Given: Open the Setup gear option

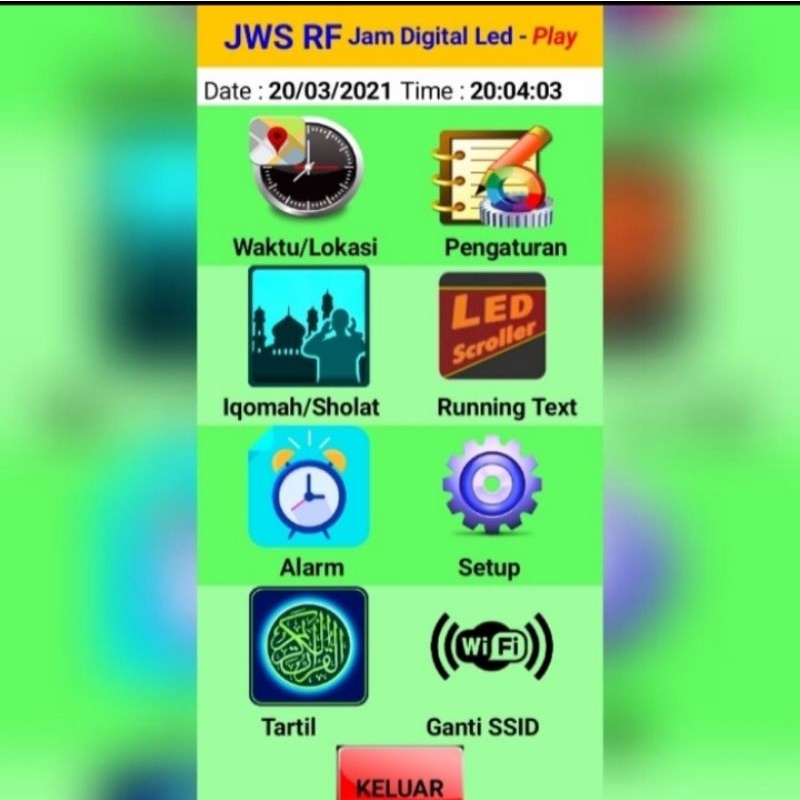Looking at the screenshot, I should (492, 485).
